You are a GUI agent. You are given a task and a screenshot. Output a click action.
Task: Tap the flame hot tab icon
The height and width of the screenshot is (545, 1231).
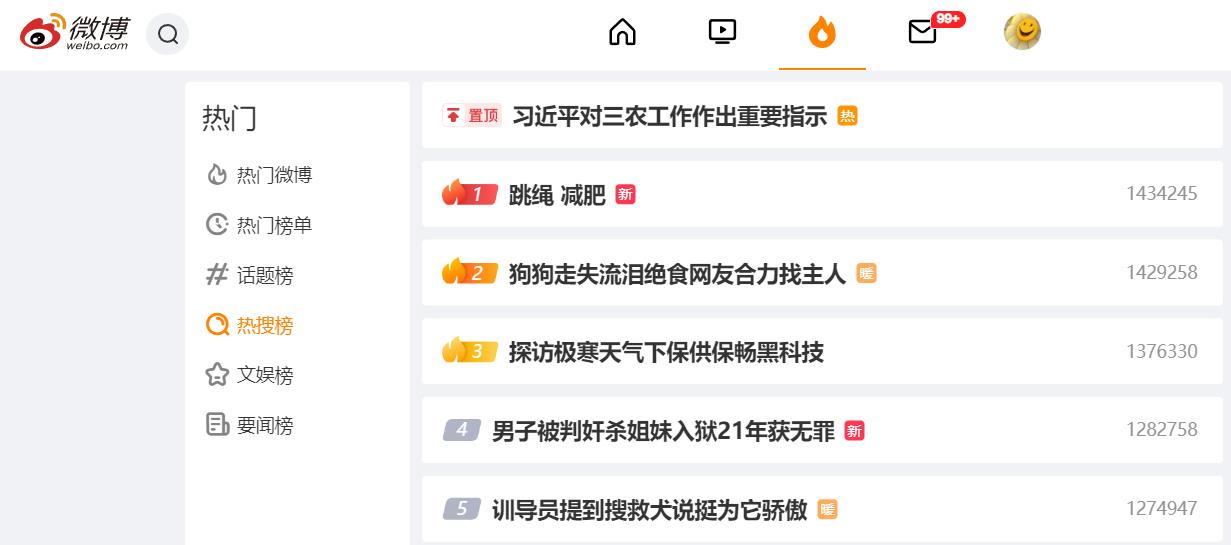(x=822, y=33)
